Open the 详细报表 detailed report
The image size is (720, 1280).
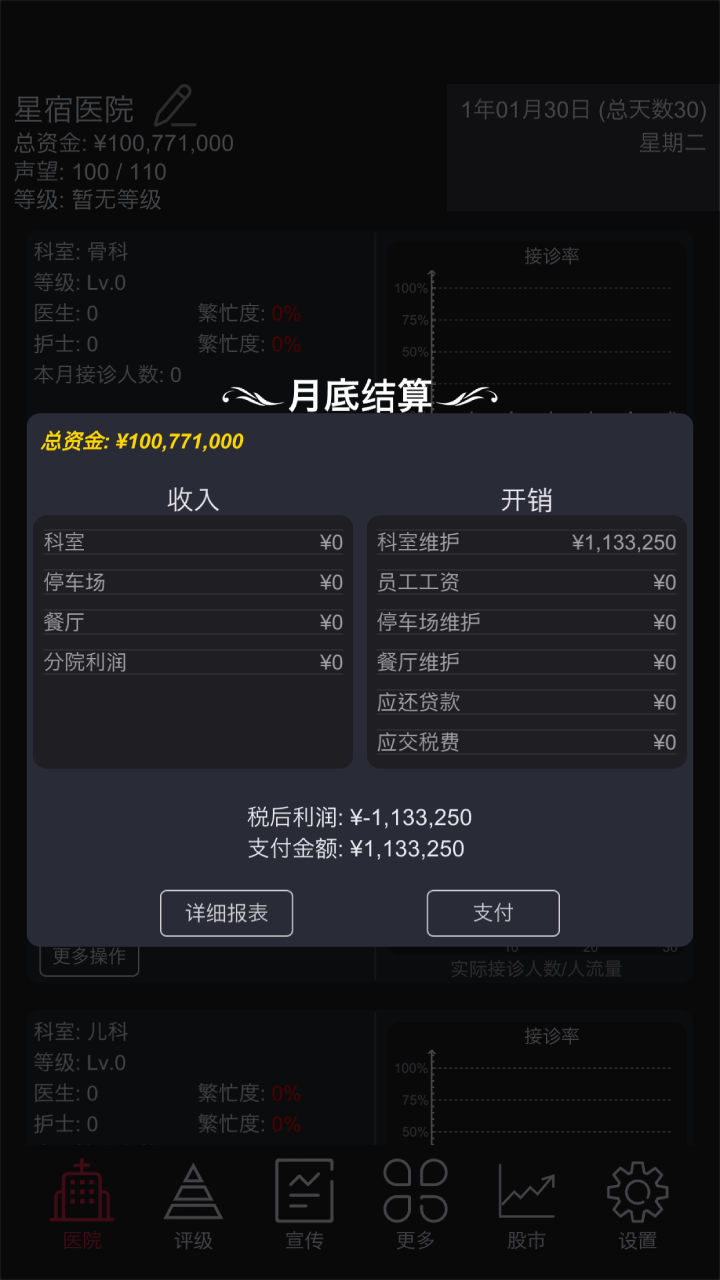click(x=226, y=913)
